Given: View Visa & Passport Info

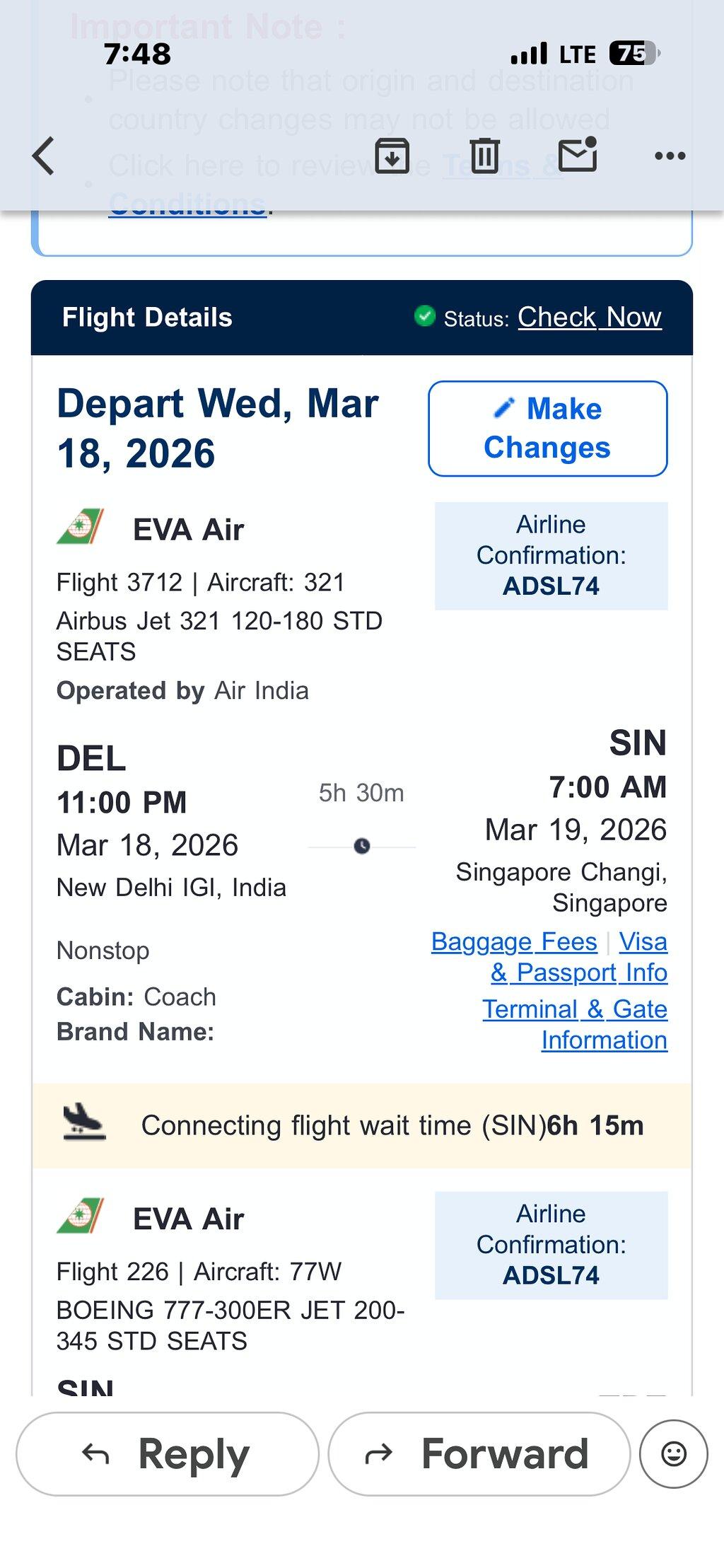Looking at the screenshot, I should 580,957.
